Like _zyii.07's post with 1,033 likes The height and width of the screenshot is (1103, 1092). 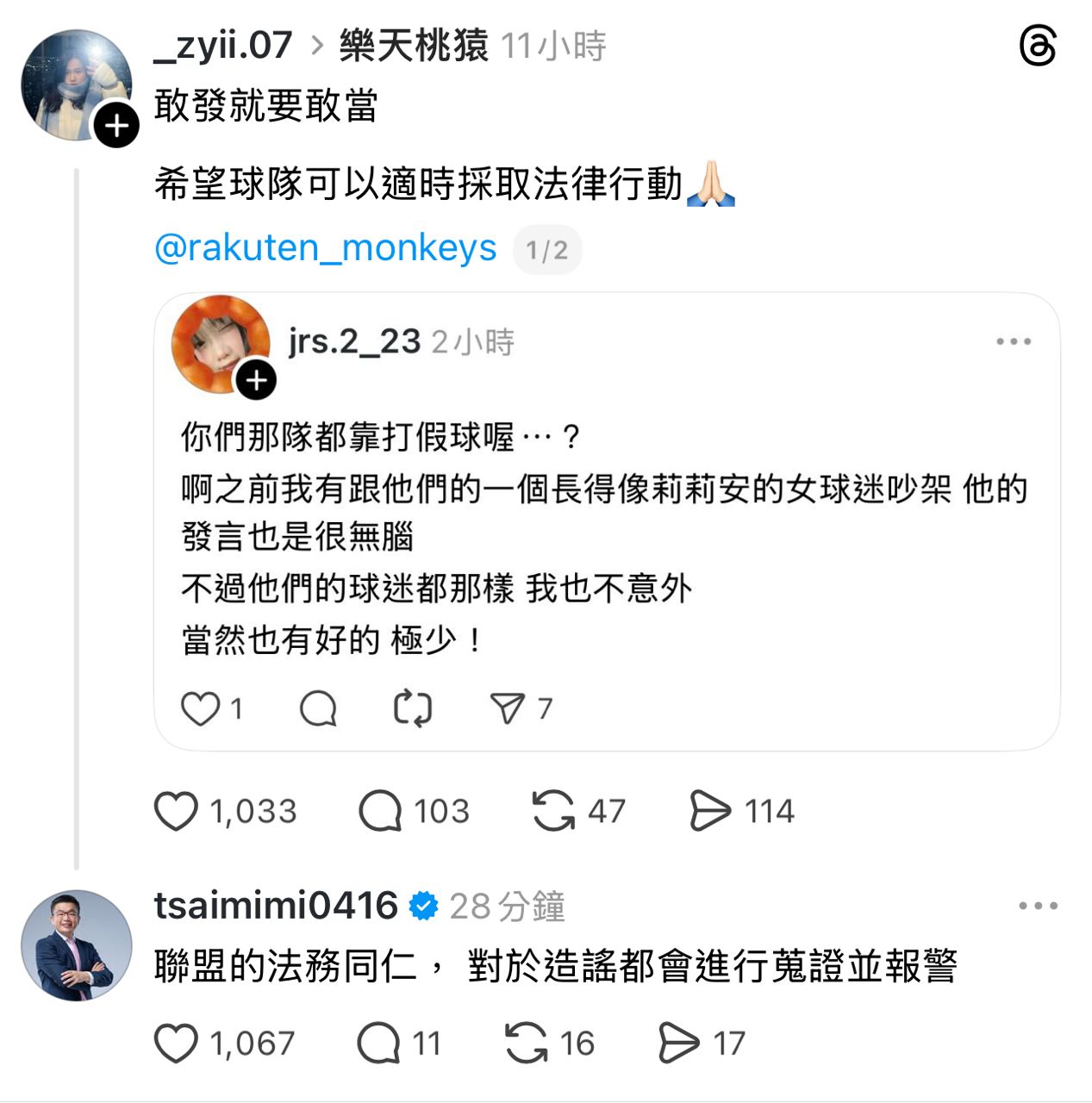coord(177,811)
